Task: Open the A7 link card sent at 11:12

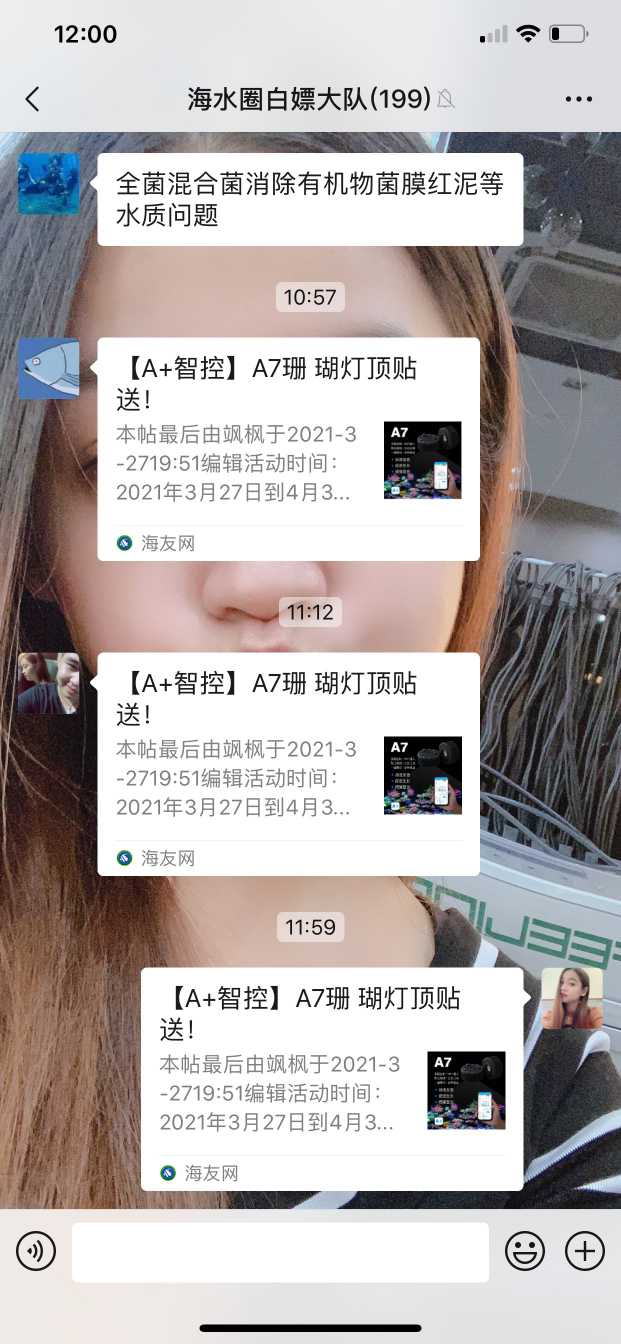Action: tap(288, 764)
